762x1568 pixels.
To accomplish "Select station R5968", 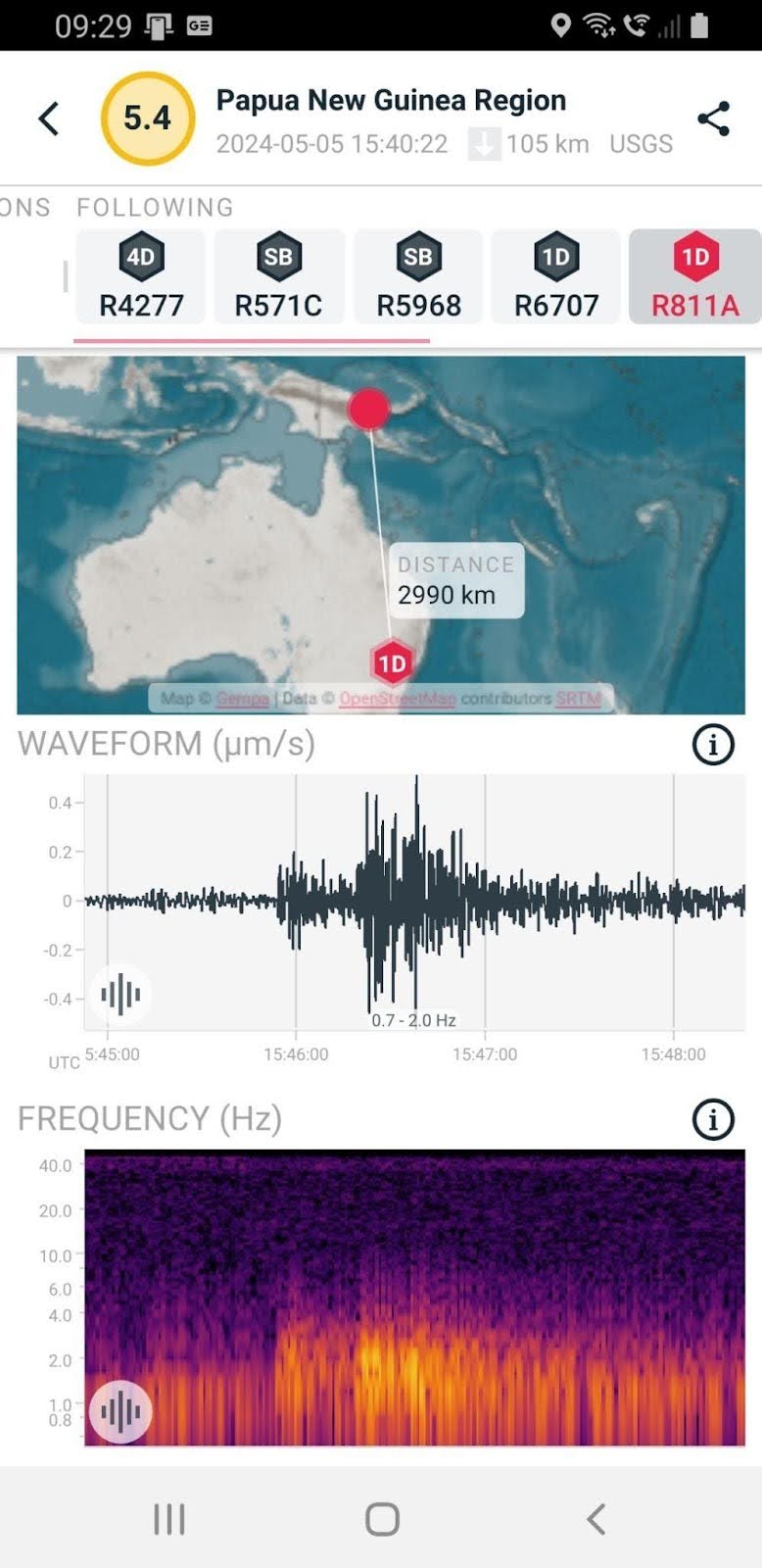I will (x=418, y=277).
